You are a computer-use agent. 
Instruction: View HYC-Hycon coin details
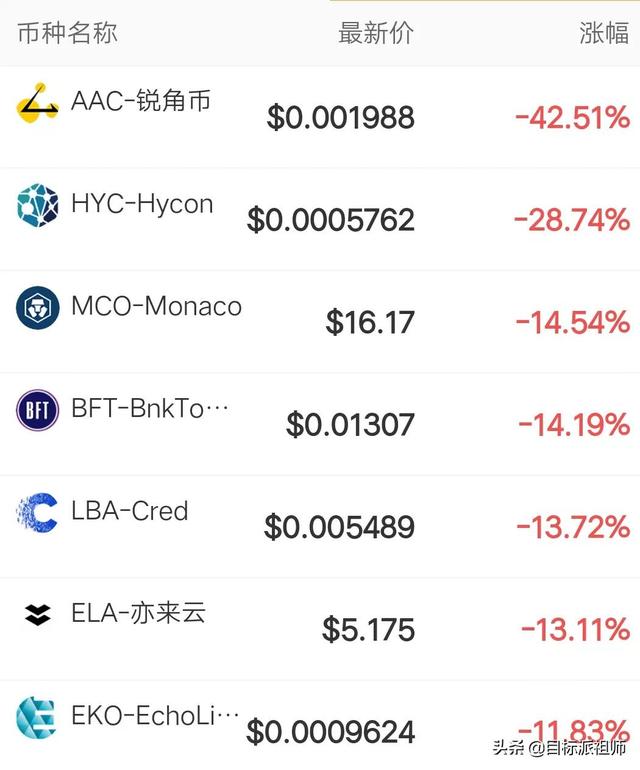pyautogui.click(x=142, y=204)
